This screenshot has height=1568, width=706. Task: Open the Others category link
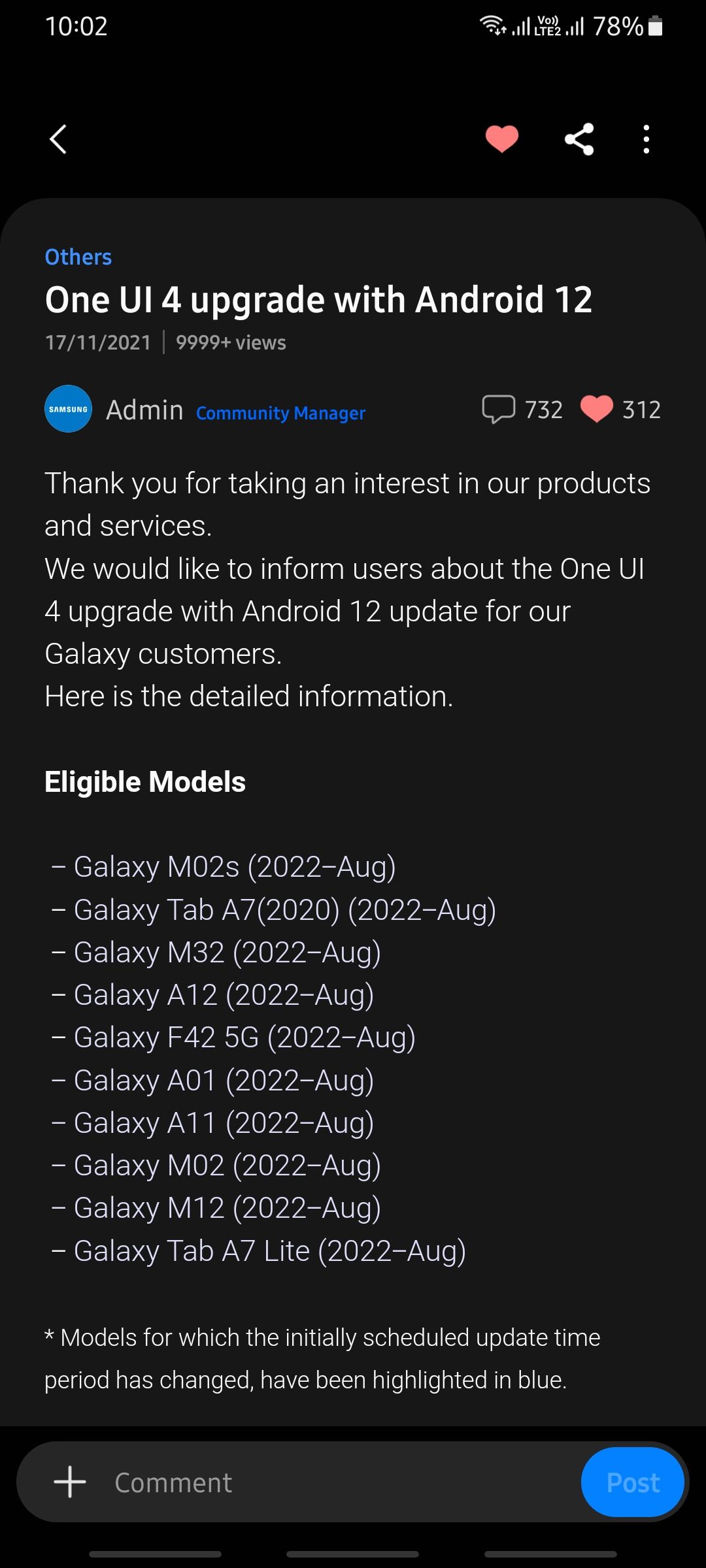pyautogui.click(x=78, y=257)
